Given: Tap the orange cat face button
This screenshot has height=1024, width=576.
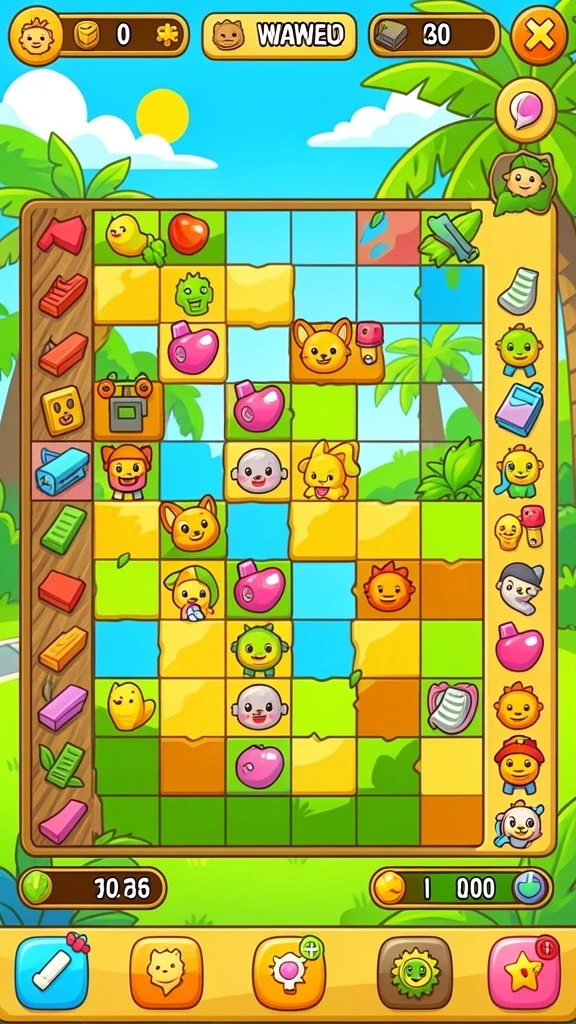Looking at the screenshot, I should (167, 973).
